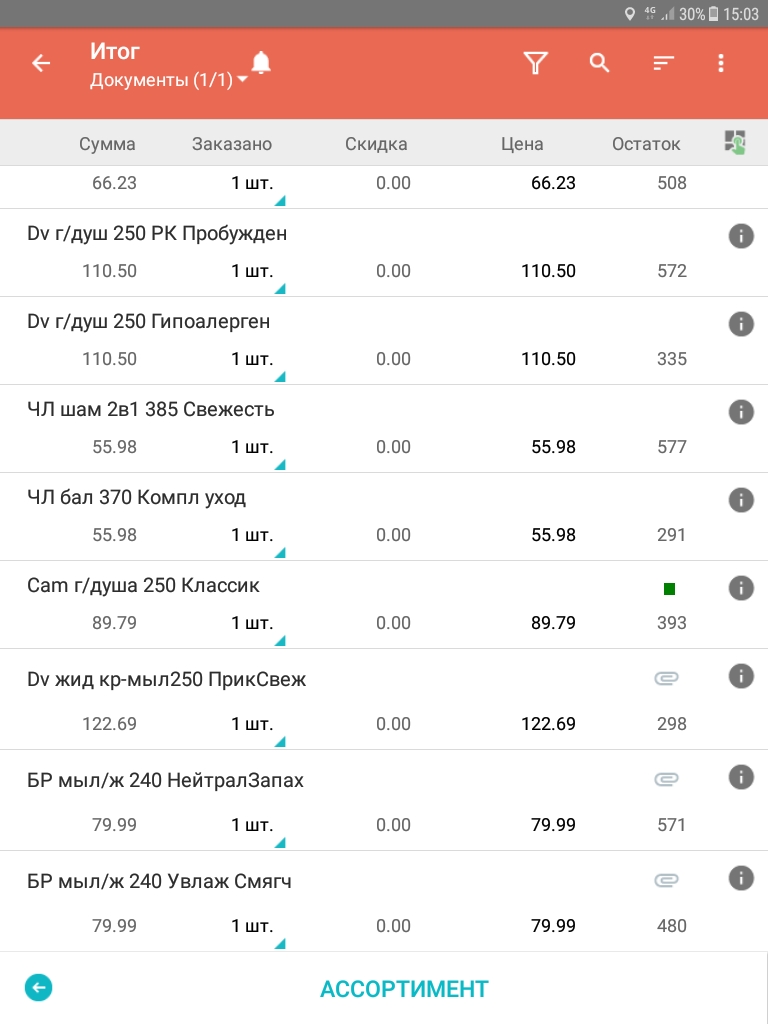Screen dimensions: 768x1024
Task: Change ordered quantity for ЧЛ бал 370 Компл уход
Action: point(252,536)
